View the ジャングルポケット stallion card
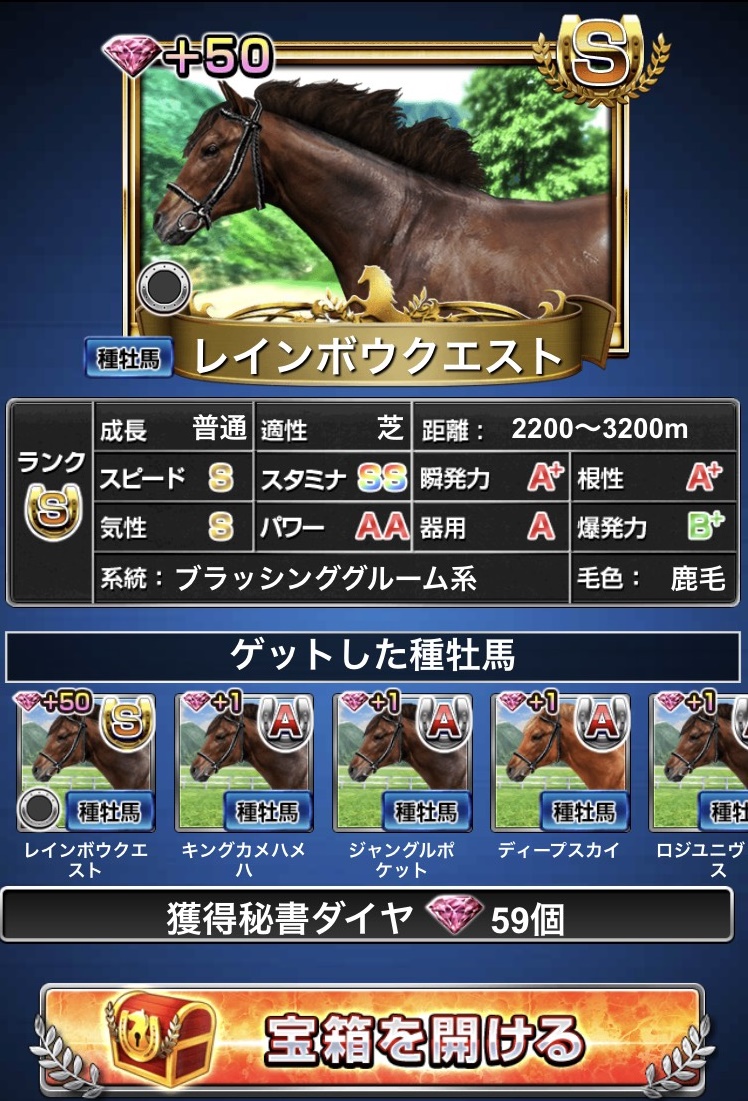Viewport: 748px width, 1101px height. click(x=402, y=762)
